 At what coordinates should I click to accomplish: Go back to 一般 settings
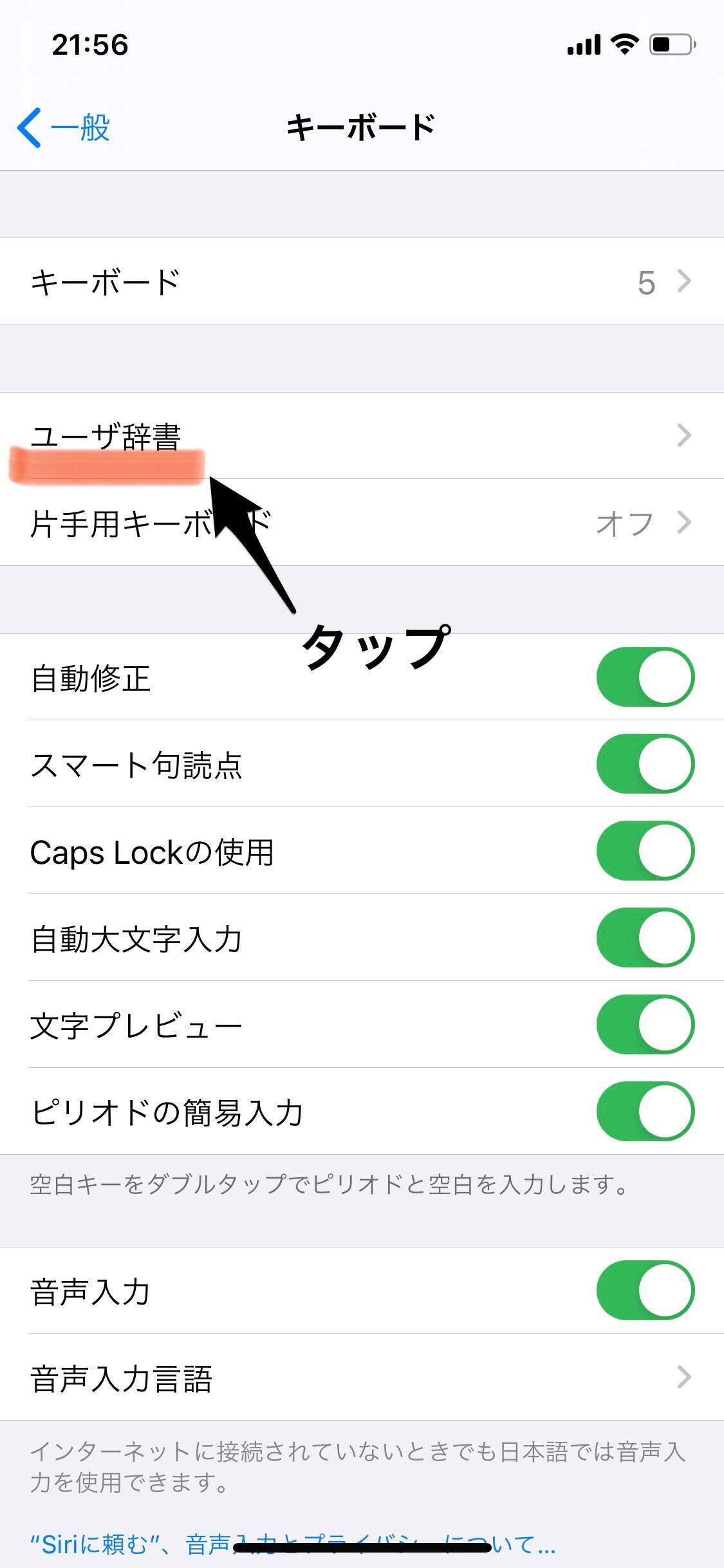point(64,127)
